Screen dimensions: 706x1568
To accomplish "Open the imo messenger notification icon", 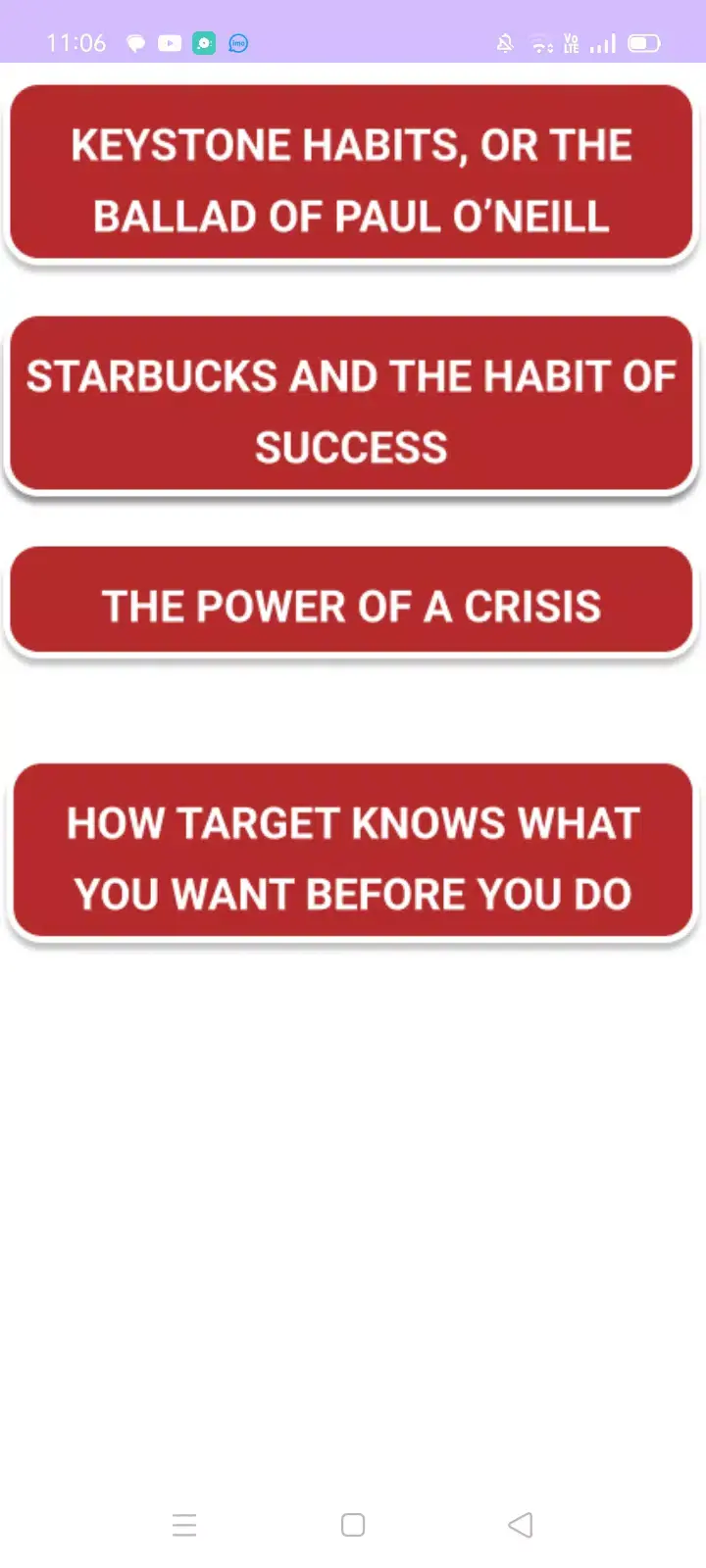I will [237, 43].
